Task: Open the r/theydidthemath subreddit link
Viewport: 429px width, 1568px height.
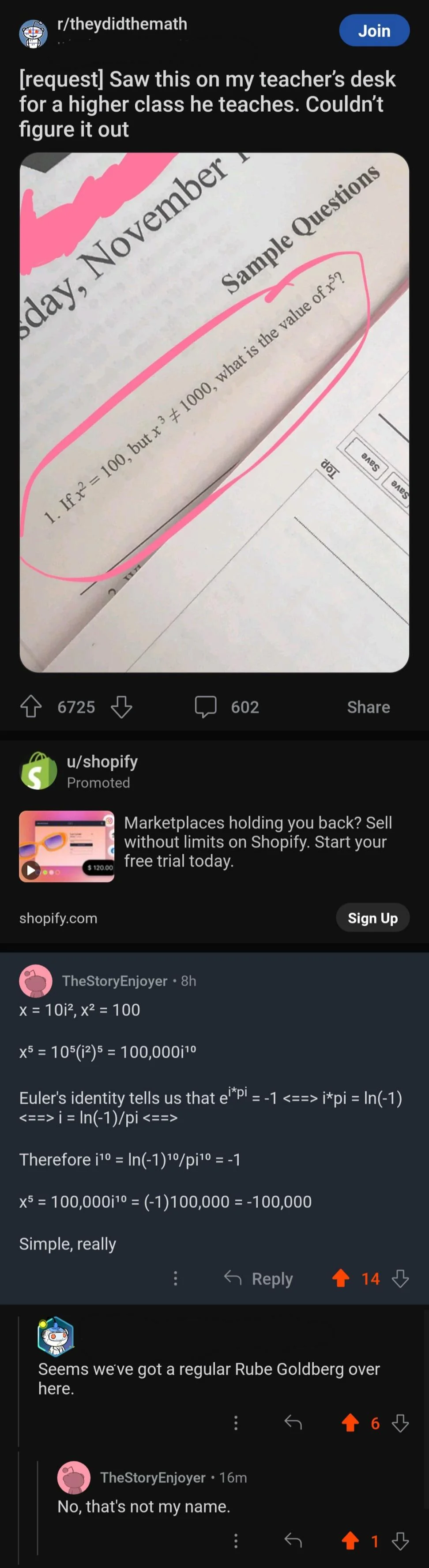Action: [122, 24]
